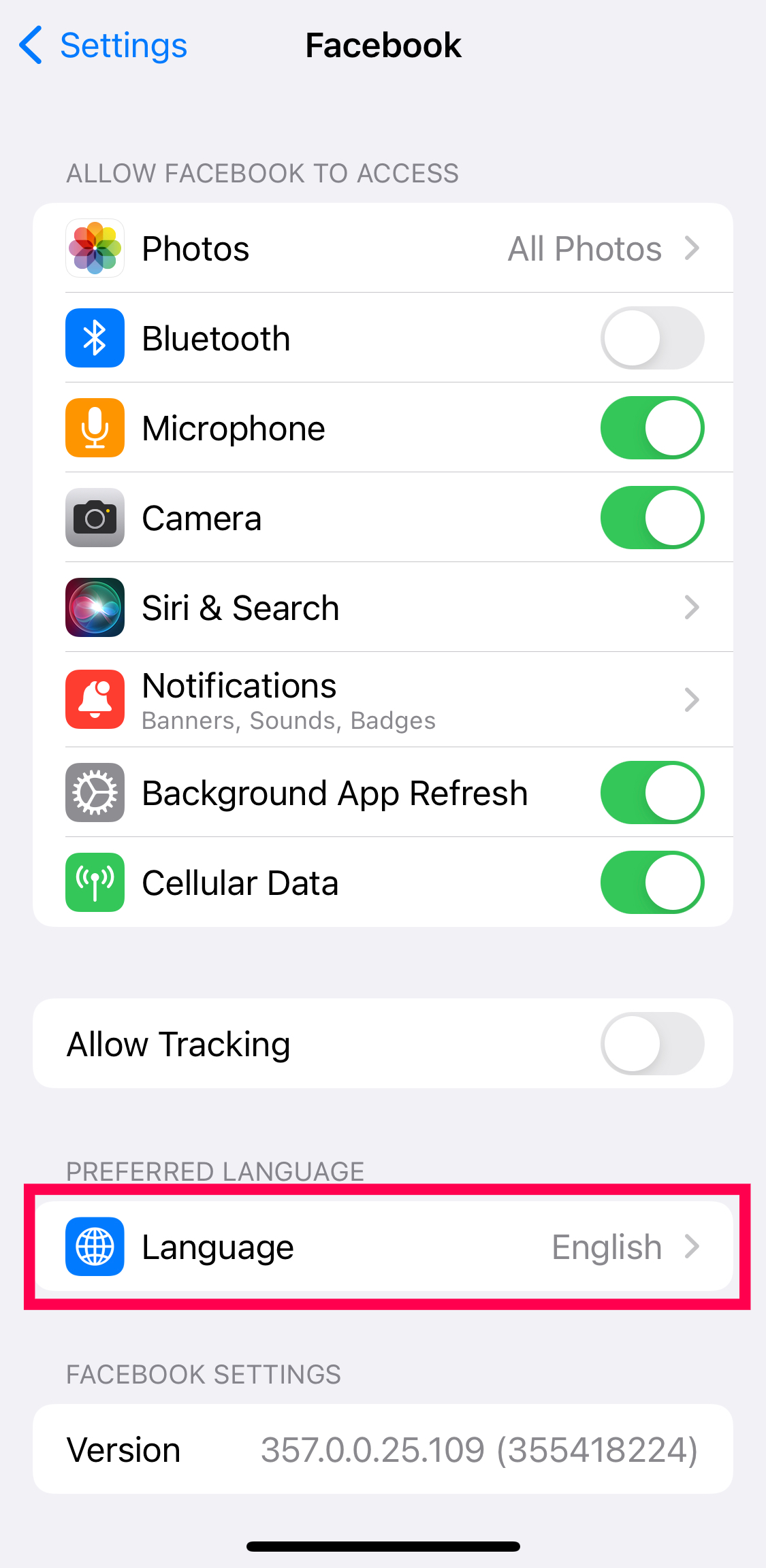Screen dimensions: 766x1568
Task: Enable Allow Tracking switch
Action: (652, 1044)
